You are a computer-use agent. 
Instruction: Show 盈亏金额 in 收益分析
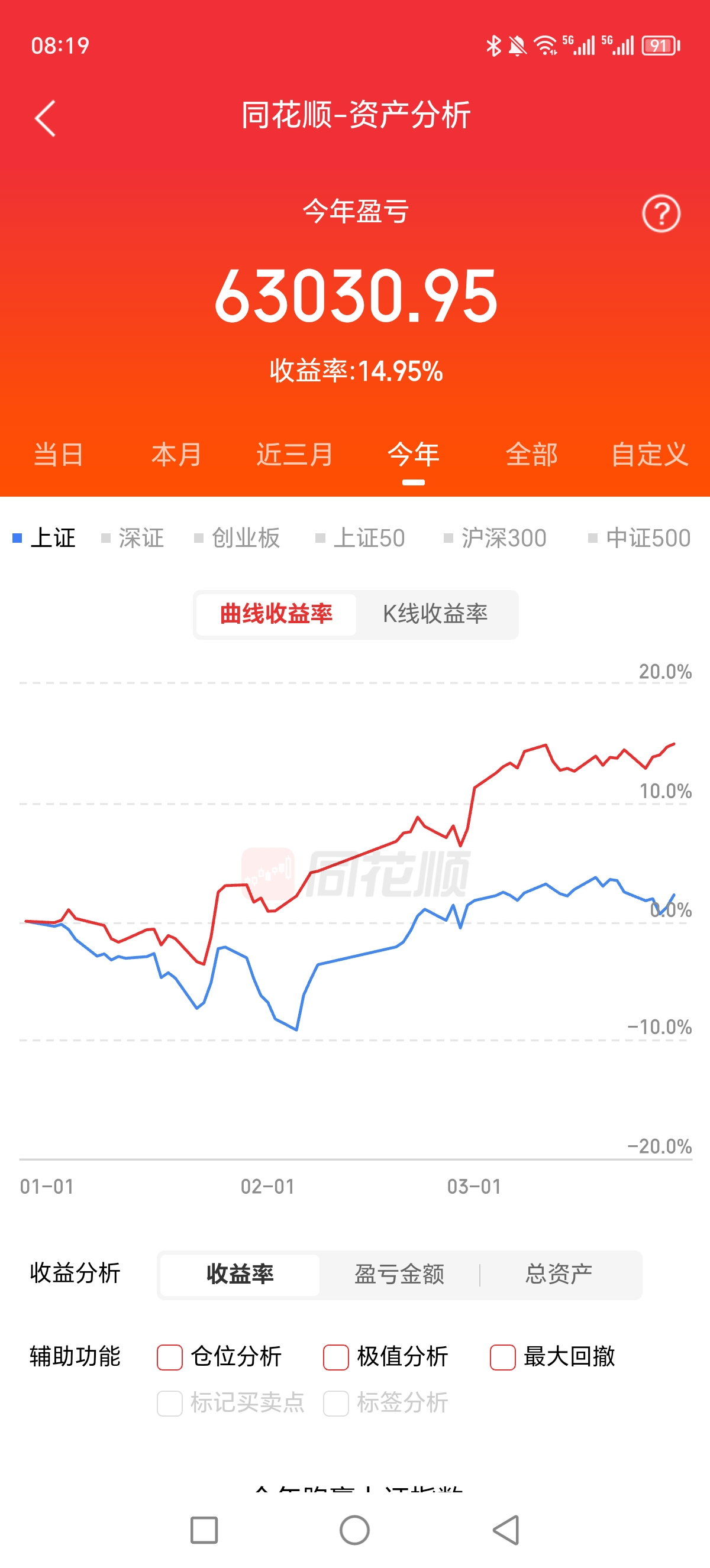click(x=399, y=1274)
